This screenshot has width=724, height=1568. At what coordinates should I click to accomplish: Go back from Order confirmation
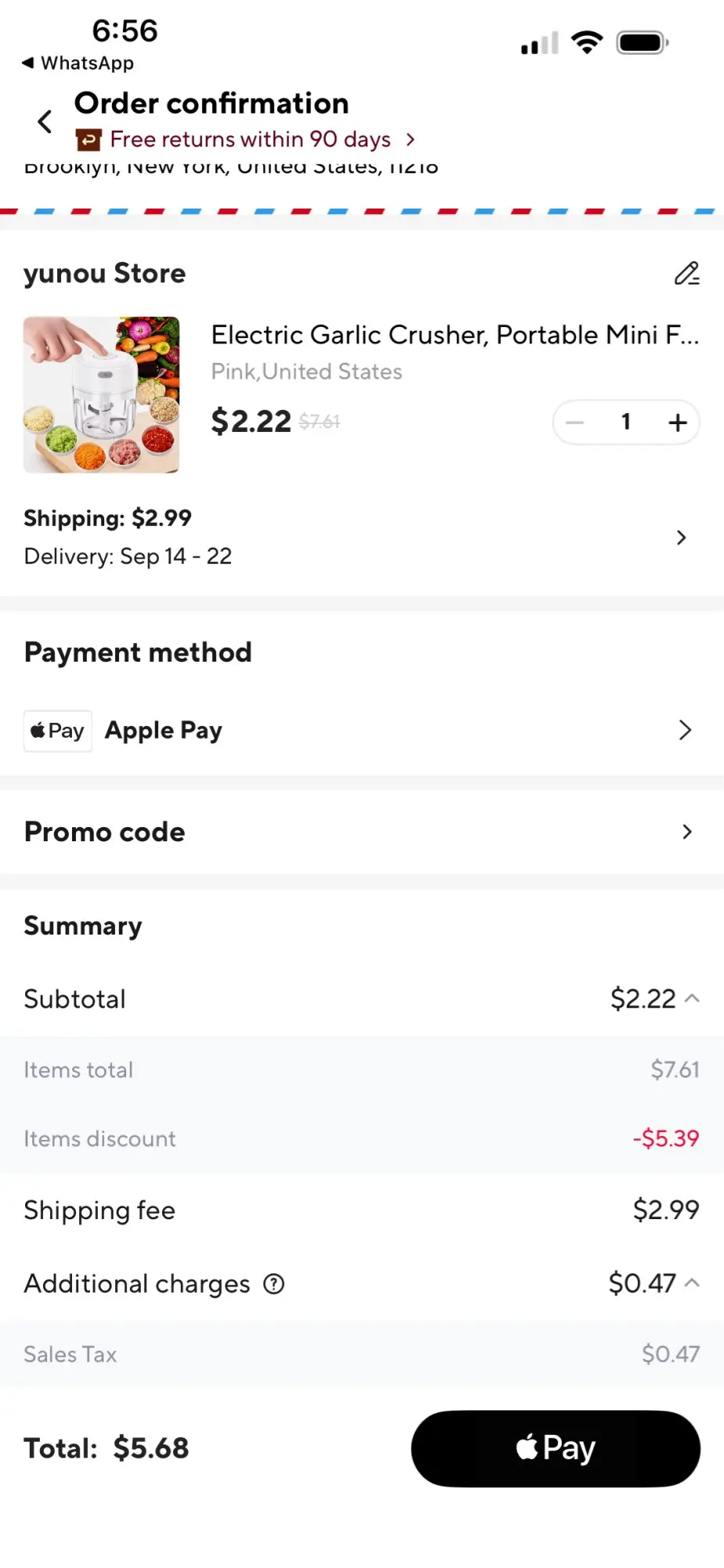[x=45, y=122]
